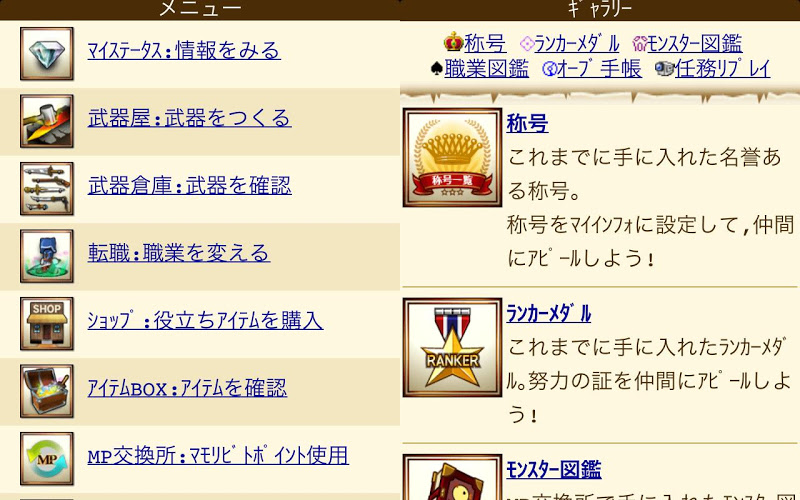Open アイテムBOX:アイテムを確認 link
The height and width of the screenshot is (500, 800).
click(187, 388)
